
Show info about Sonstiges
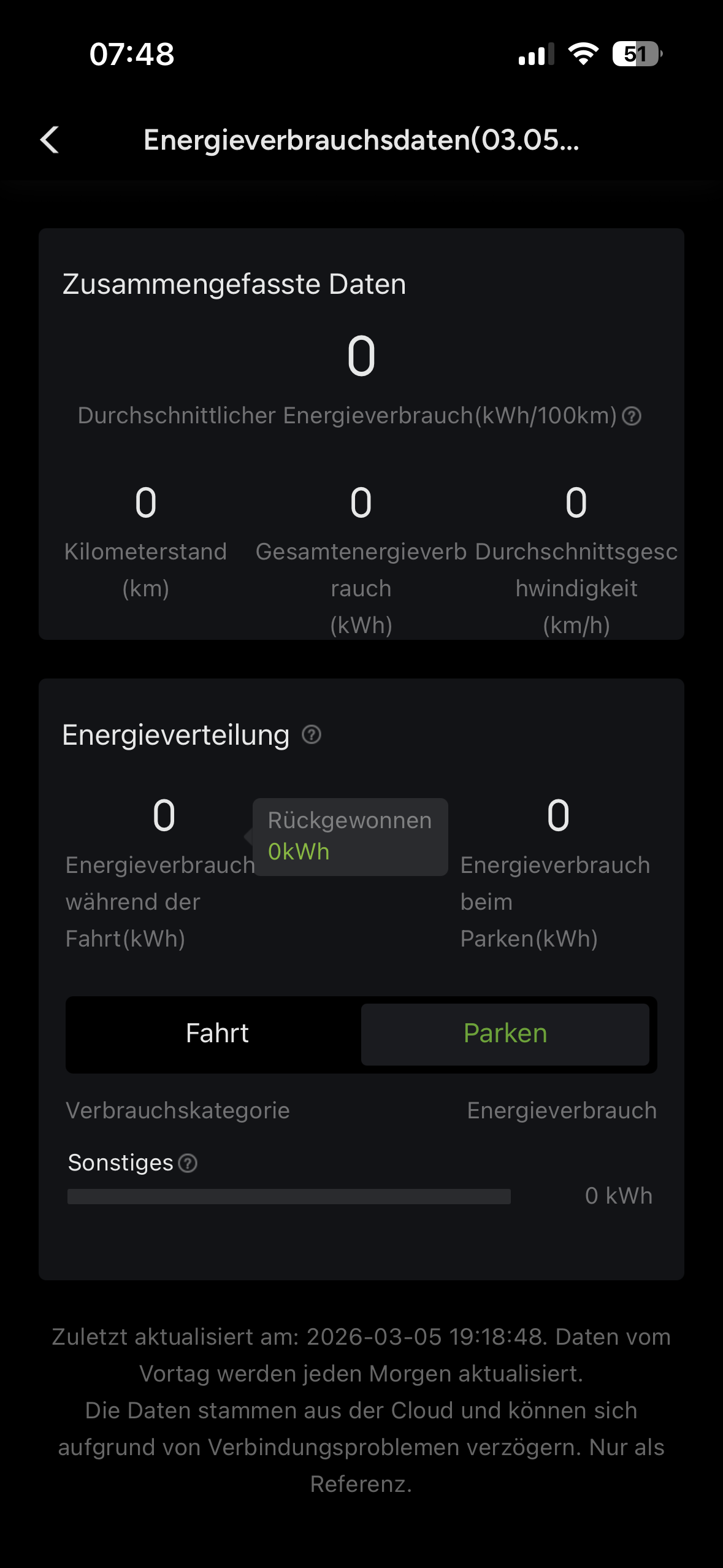(188, 1163)
